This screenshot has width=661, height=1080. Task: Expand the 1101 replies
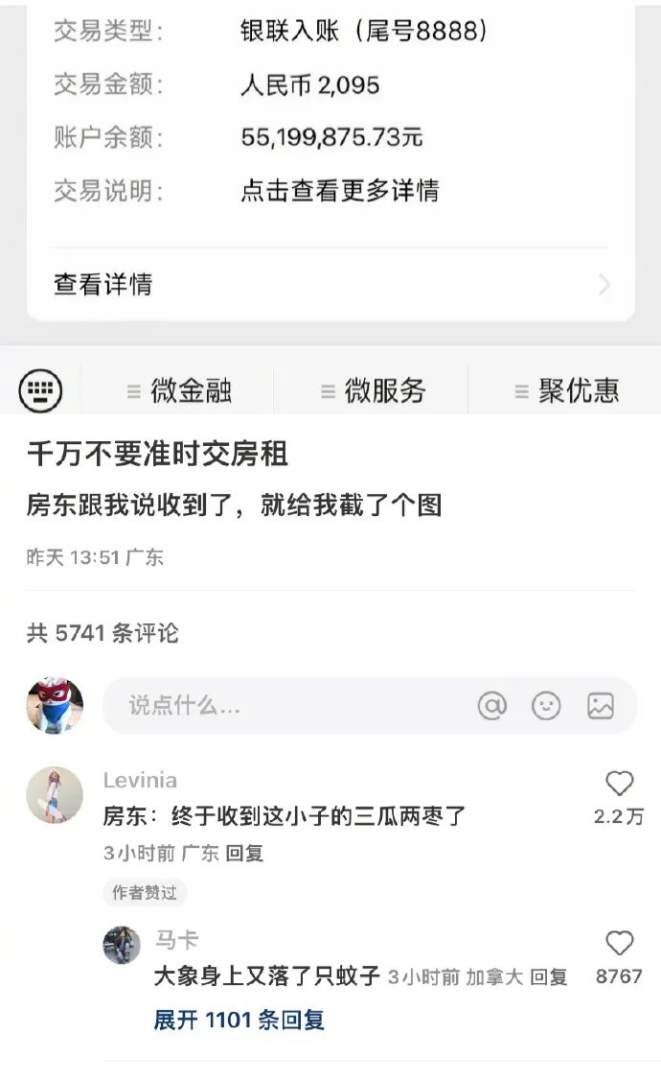click(x=239, y=1020)
